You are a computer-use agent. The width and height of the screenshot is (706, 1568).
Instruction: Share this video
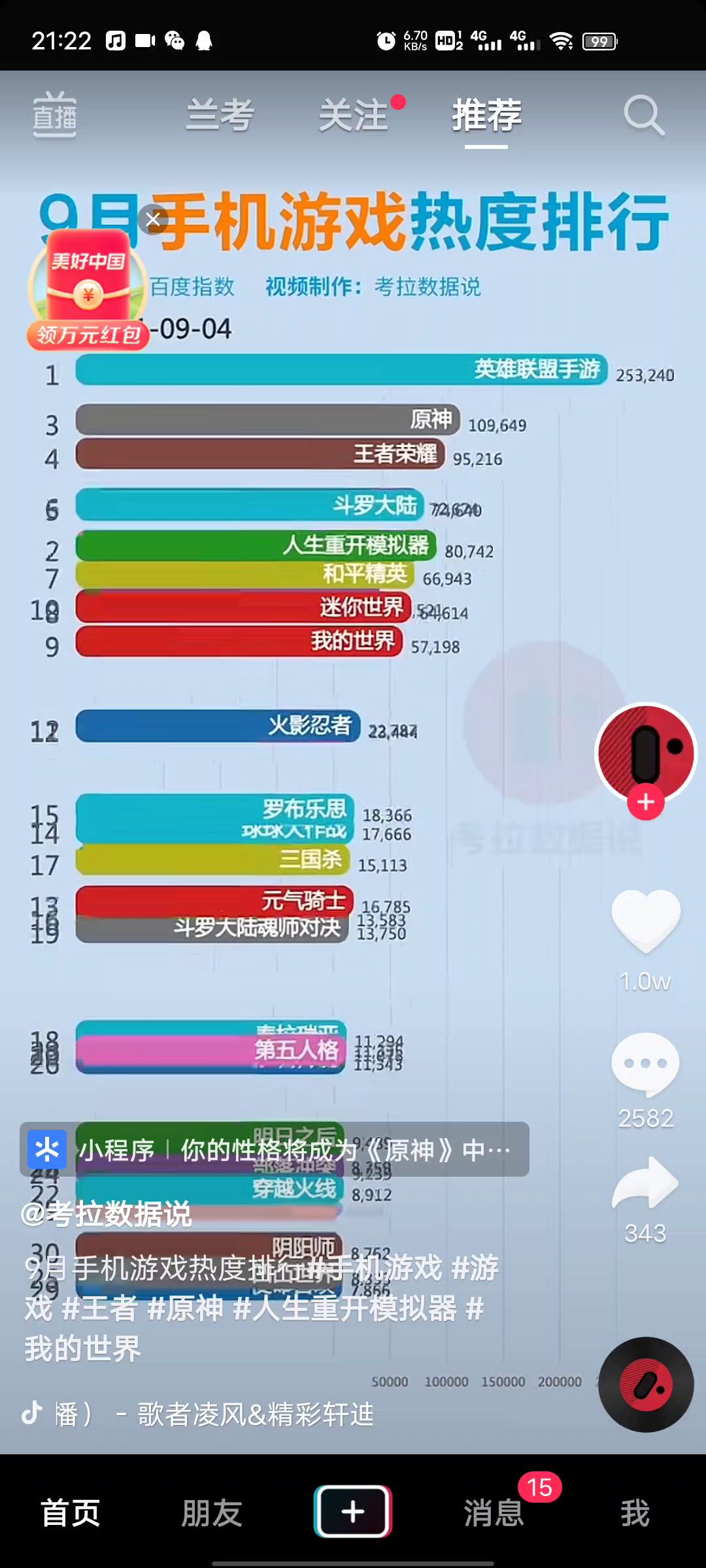click(646, 1183)
